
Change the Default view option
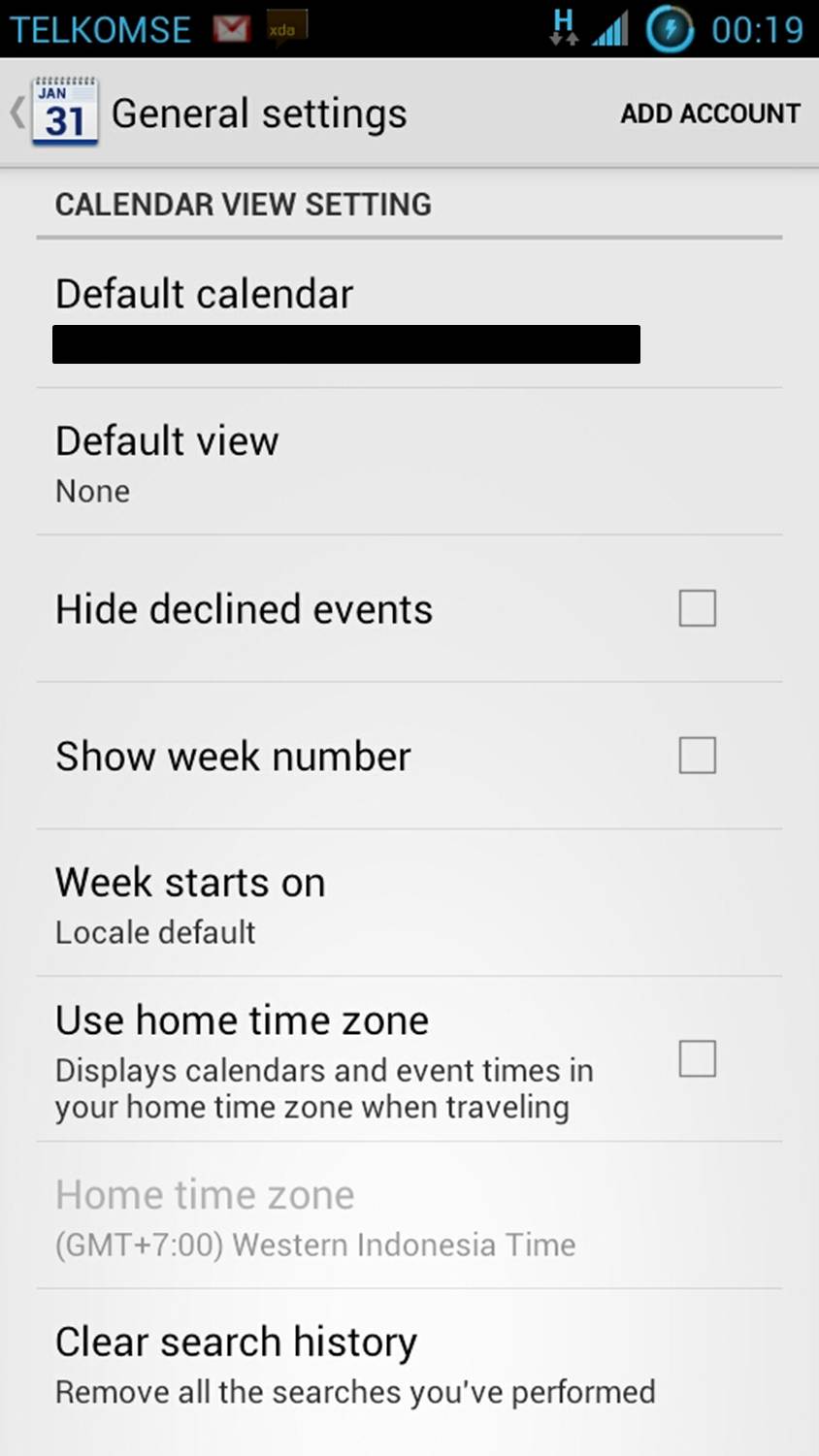(409, 462)
